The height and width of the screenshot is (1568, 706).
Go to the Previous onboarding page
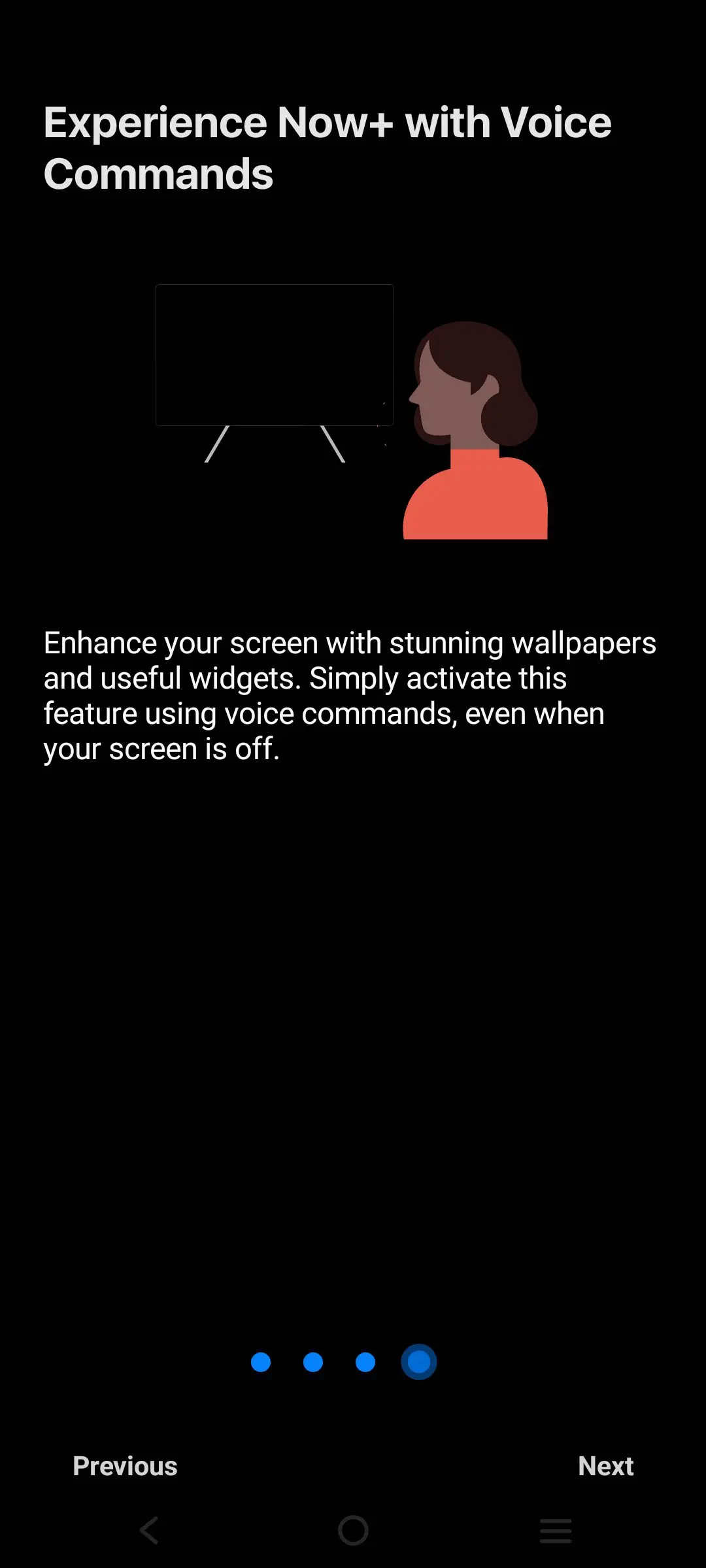125,1466
